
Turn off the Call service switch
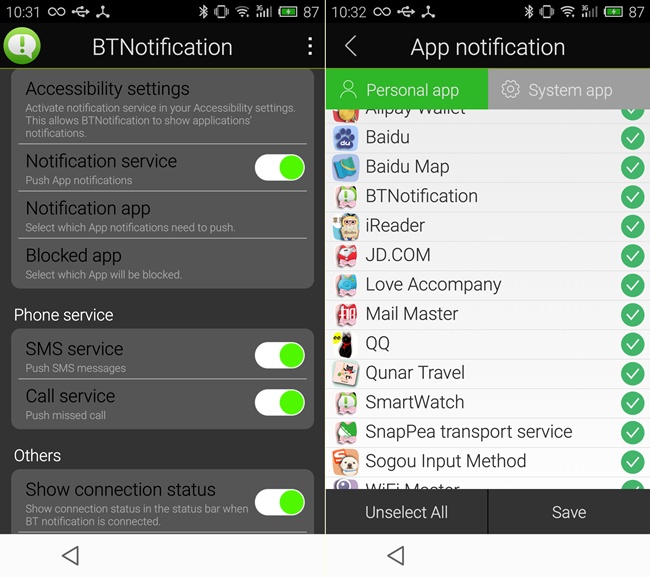[x=279, y=402]
